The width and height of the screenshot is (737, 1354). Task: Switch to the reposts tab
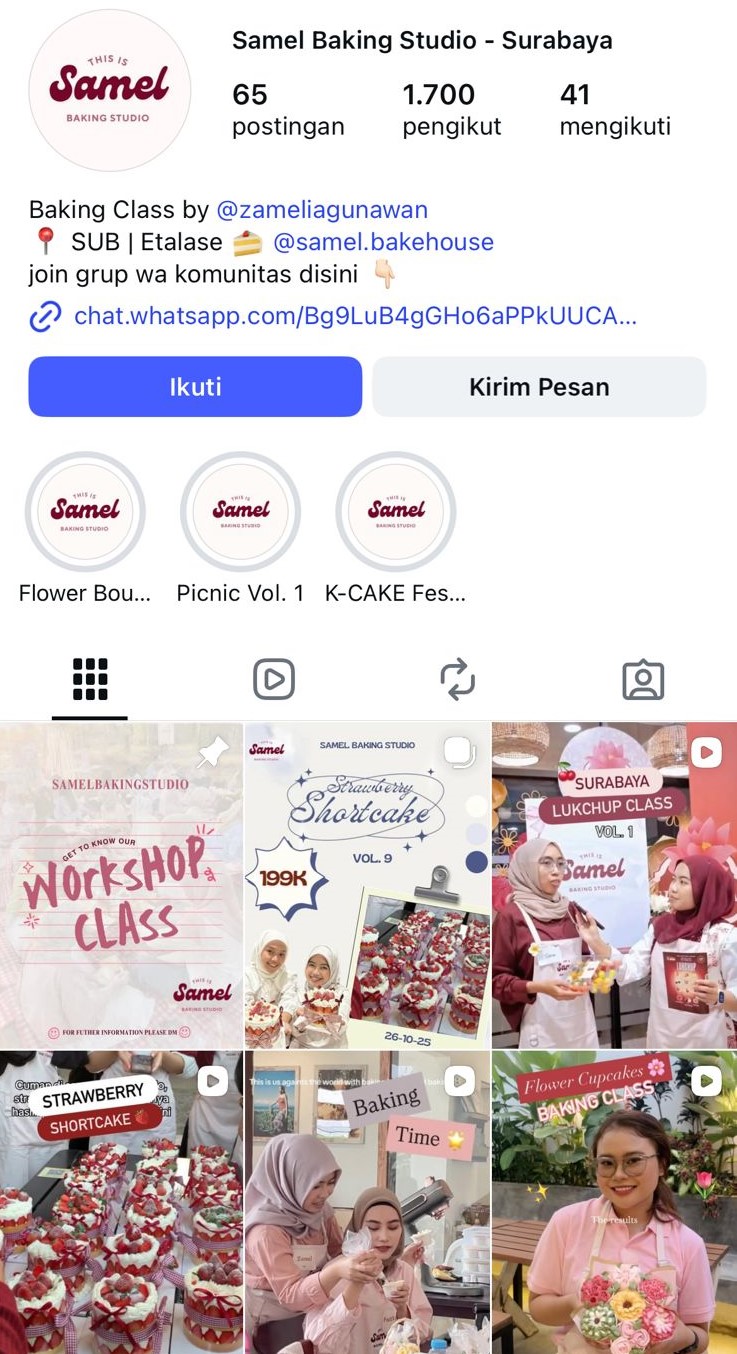pos(458,680)
